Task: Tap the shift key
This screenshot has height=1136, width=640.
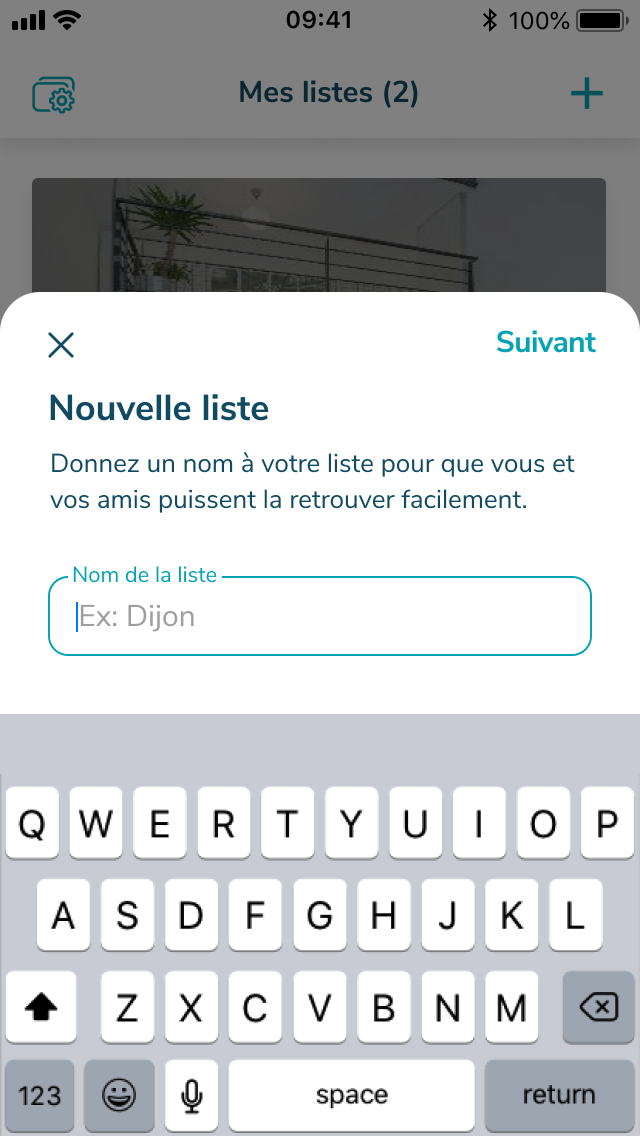Action: click(41, 1006)
